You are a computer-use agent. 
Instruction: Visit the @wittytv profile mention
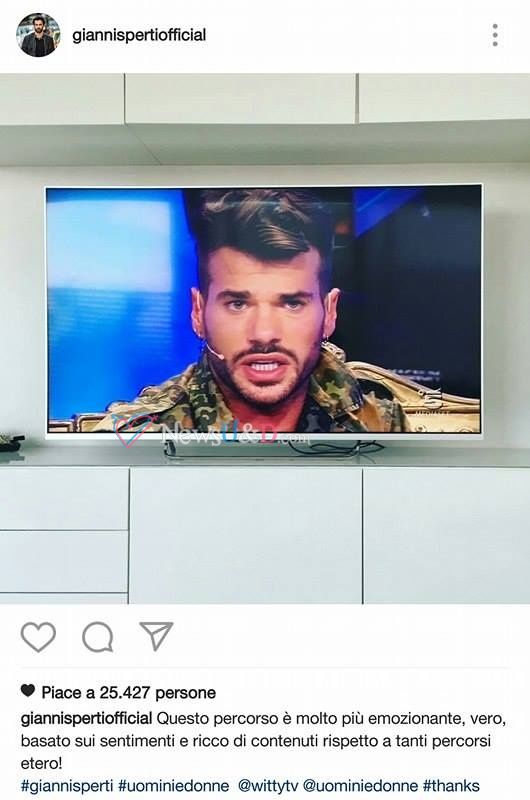pyautogui.click(x=268, y=785)
